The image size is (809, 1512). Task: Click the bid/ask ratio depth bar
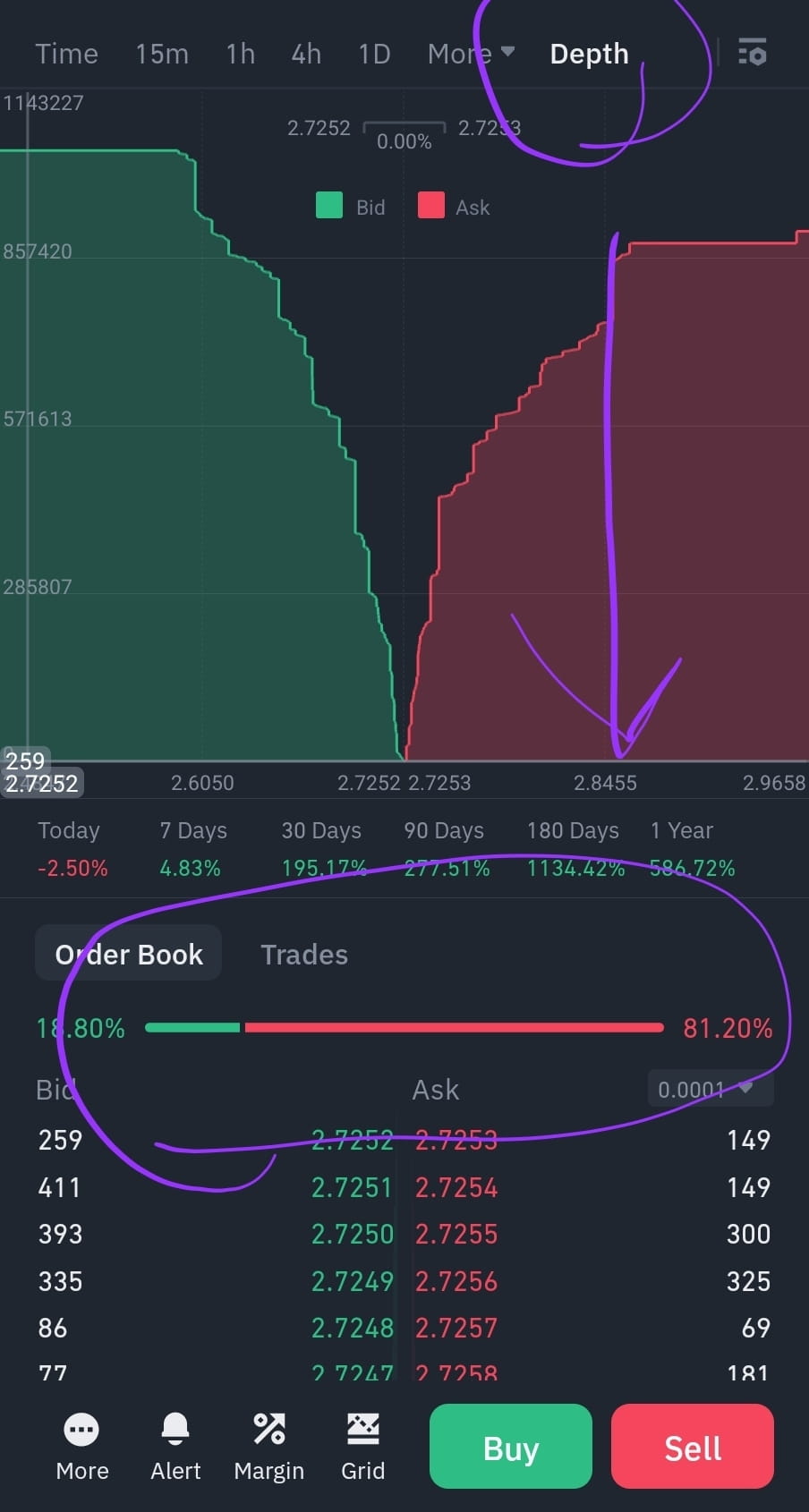(404, 1026)
